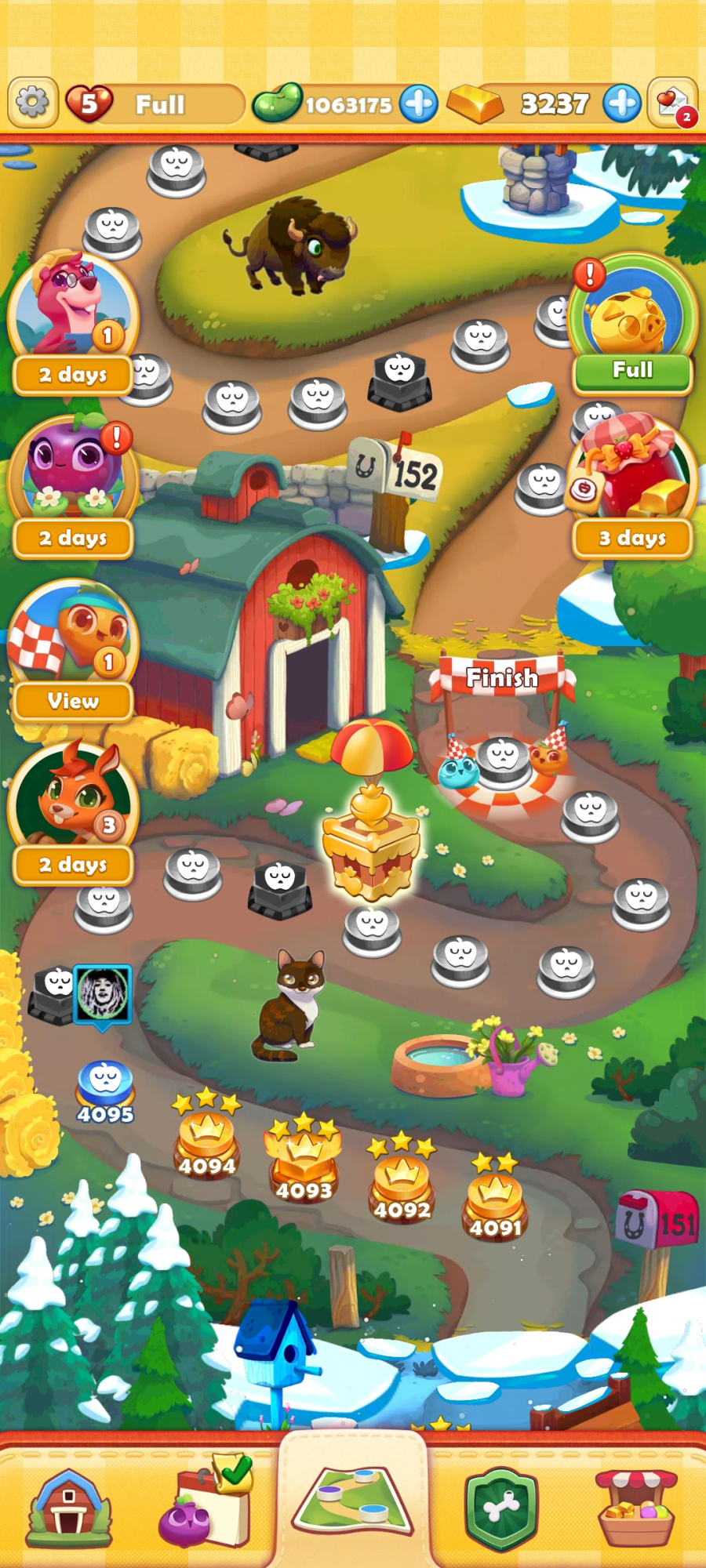706x1568 pixels.
Task: Tap the lives heart counter
Action: click(90, 103)
